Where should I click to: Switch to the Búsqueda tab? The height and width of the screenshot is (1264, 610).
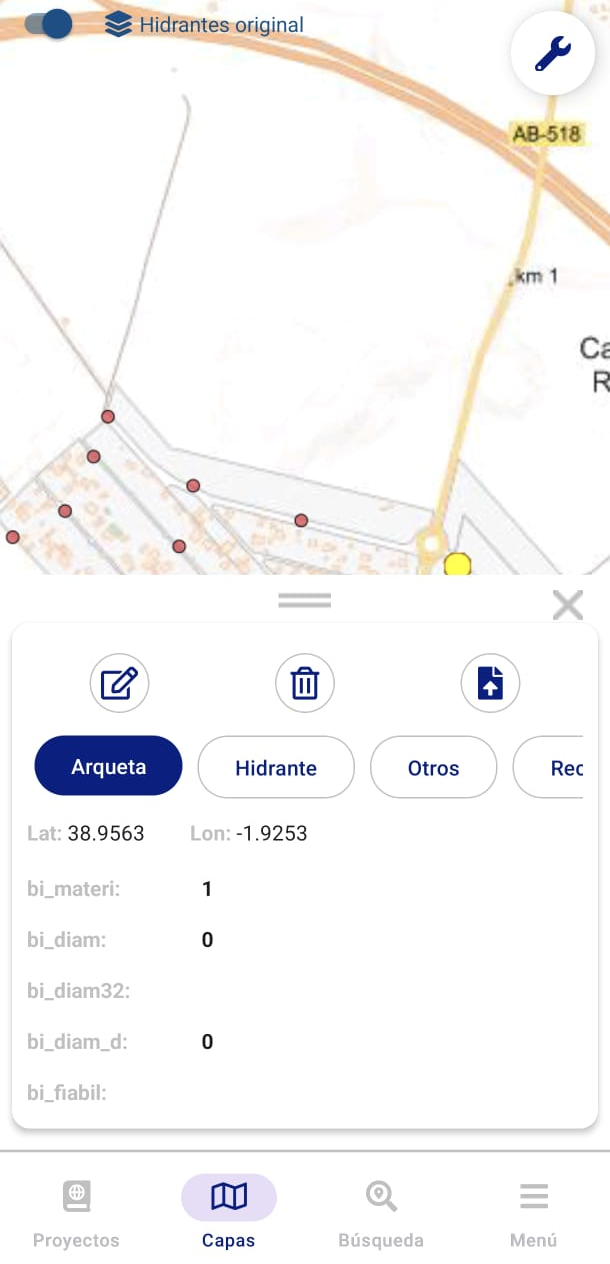coord(381,1214)
